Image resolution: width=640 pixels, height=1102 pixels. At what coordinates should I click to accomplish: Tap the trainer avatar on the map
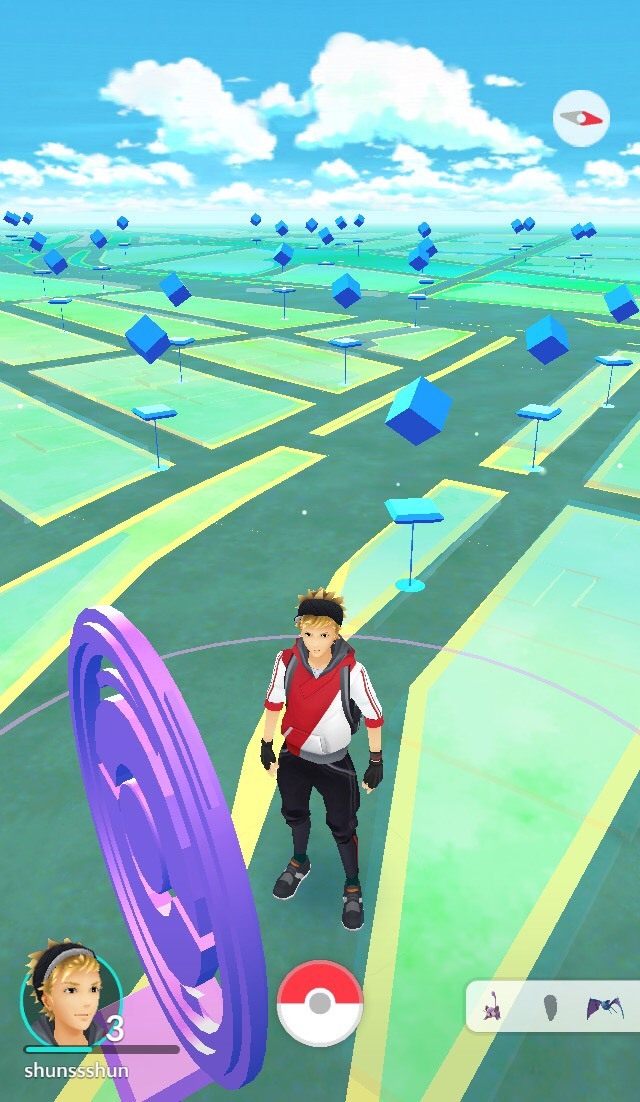pyautogui.click(x=322, y=760)
